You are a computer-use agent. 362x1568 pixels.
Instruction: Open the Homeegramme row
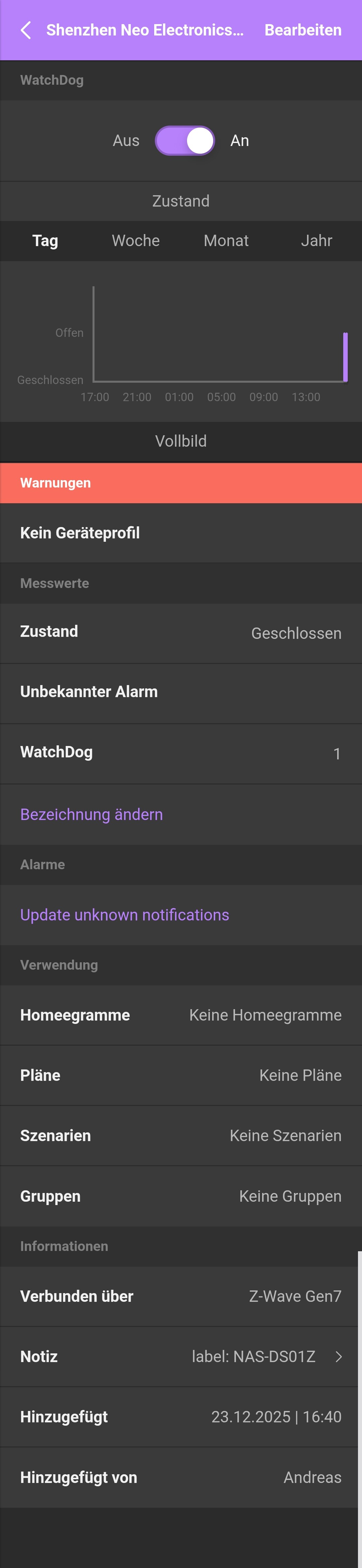181,1015
